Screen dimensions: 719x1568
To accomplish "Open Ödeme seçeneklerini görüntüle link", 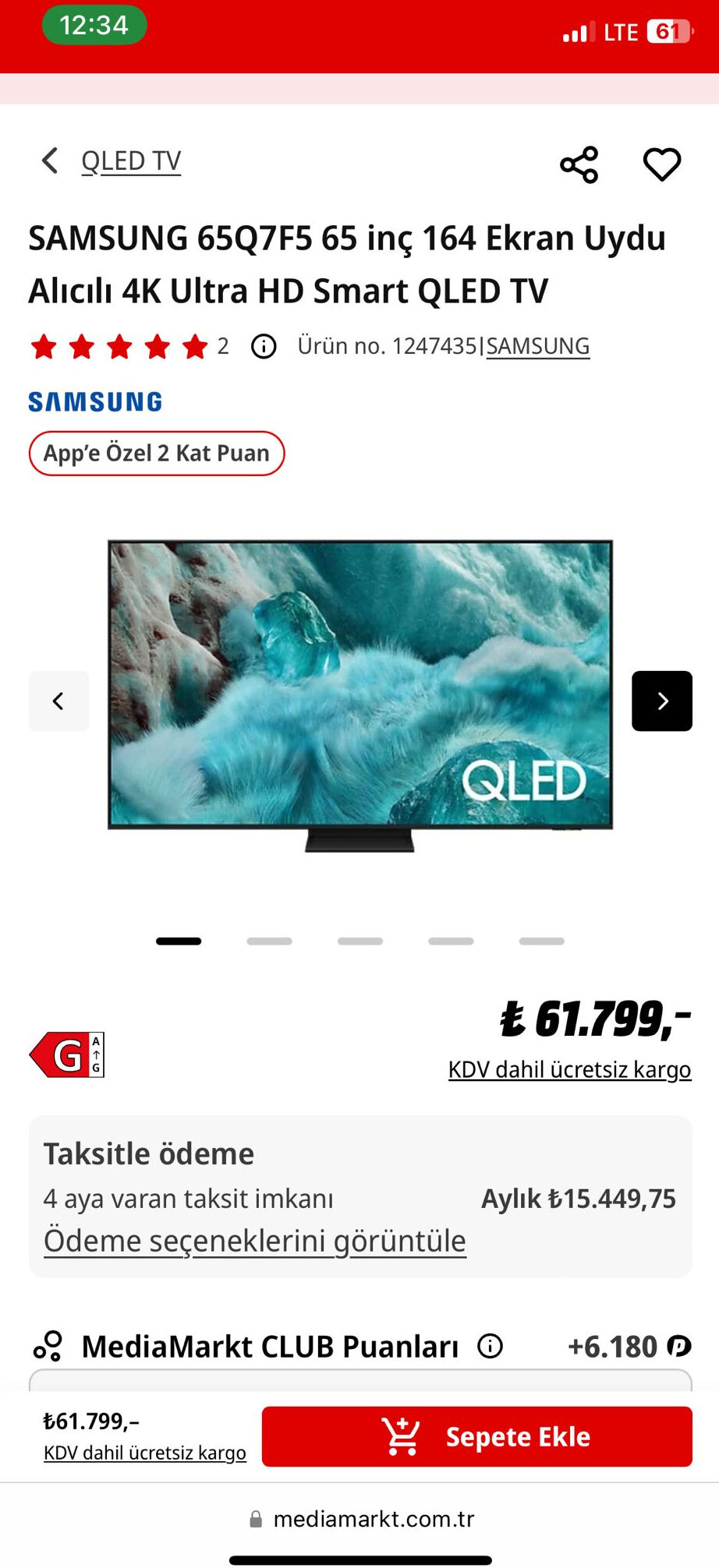I will 254,1241.
